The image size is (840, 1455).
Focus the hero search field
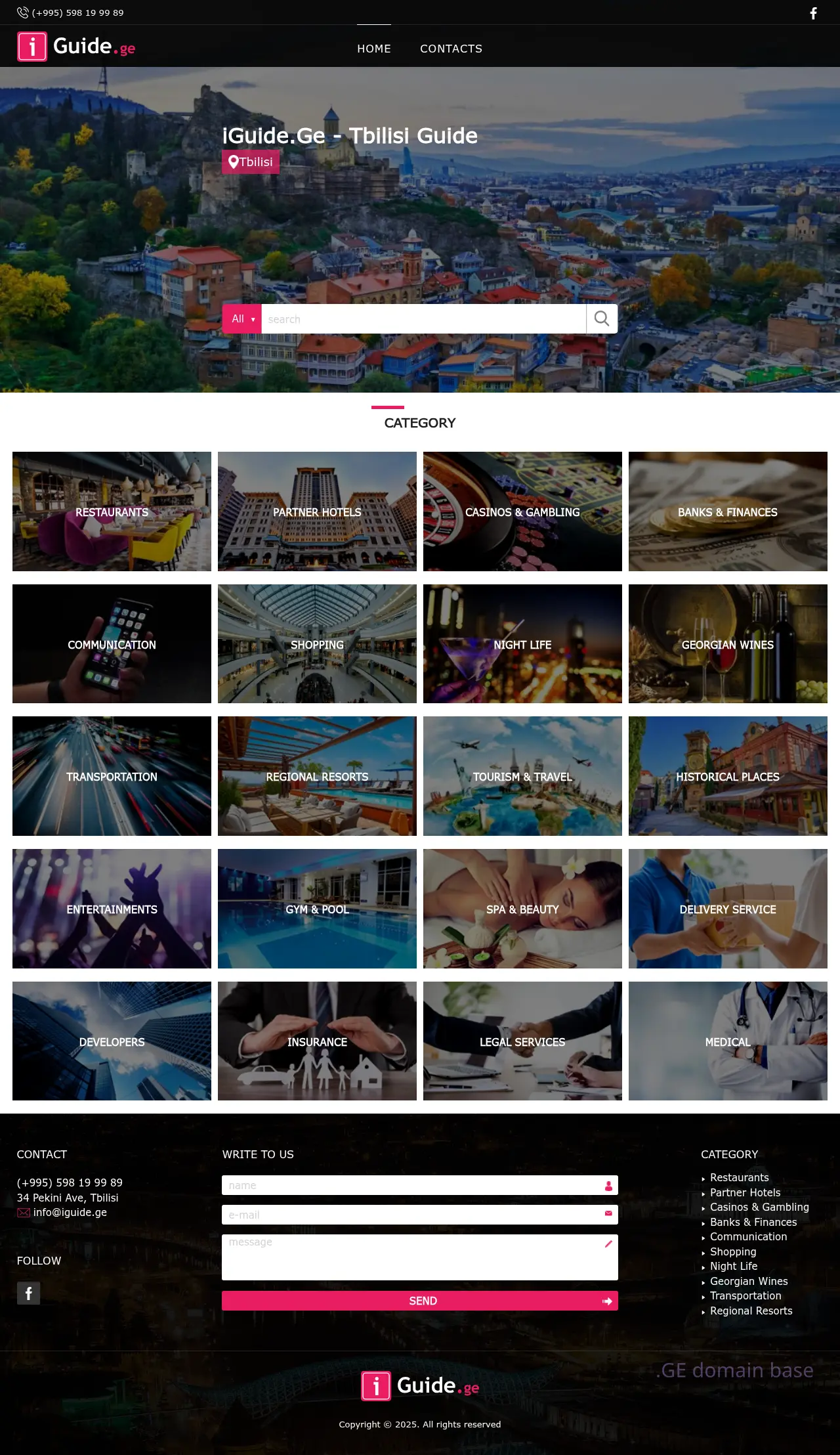pyautogui.click(x=423, y=319)
